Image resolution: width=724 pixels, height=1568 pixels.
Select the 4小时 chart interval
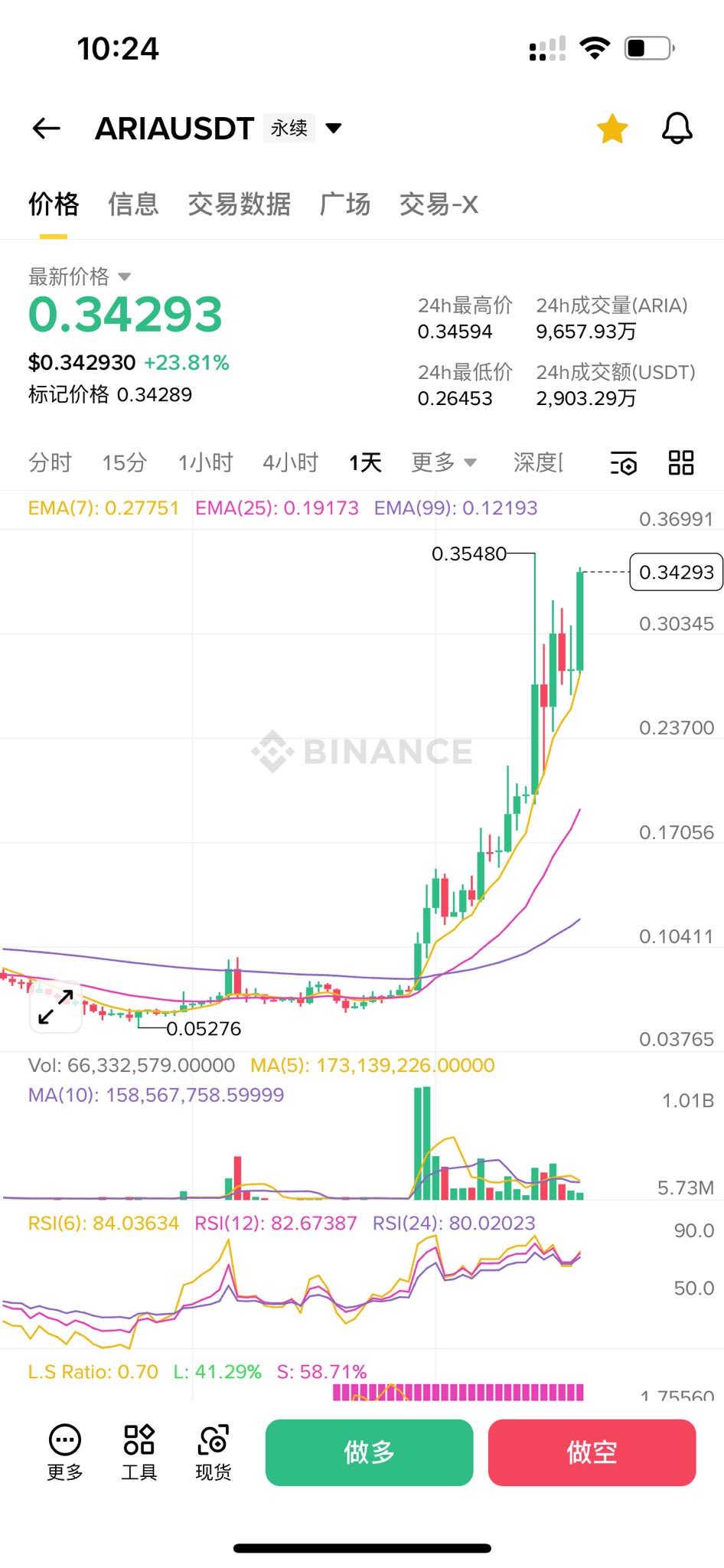[290, 462]
